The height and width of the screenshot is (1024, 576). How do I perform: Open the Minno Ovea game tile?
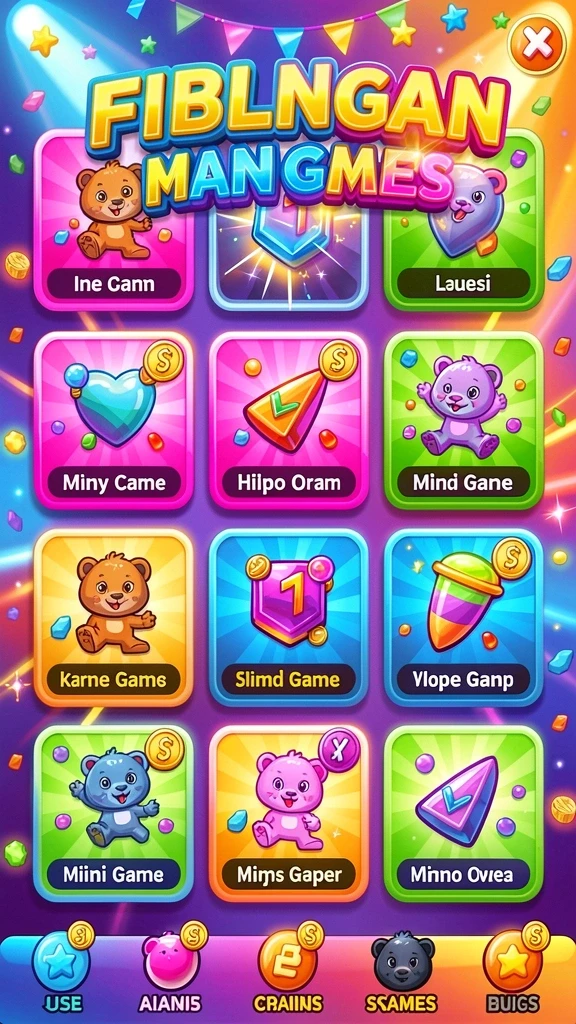coord(464,814)
